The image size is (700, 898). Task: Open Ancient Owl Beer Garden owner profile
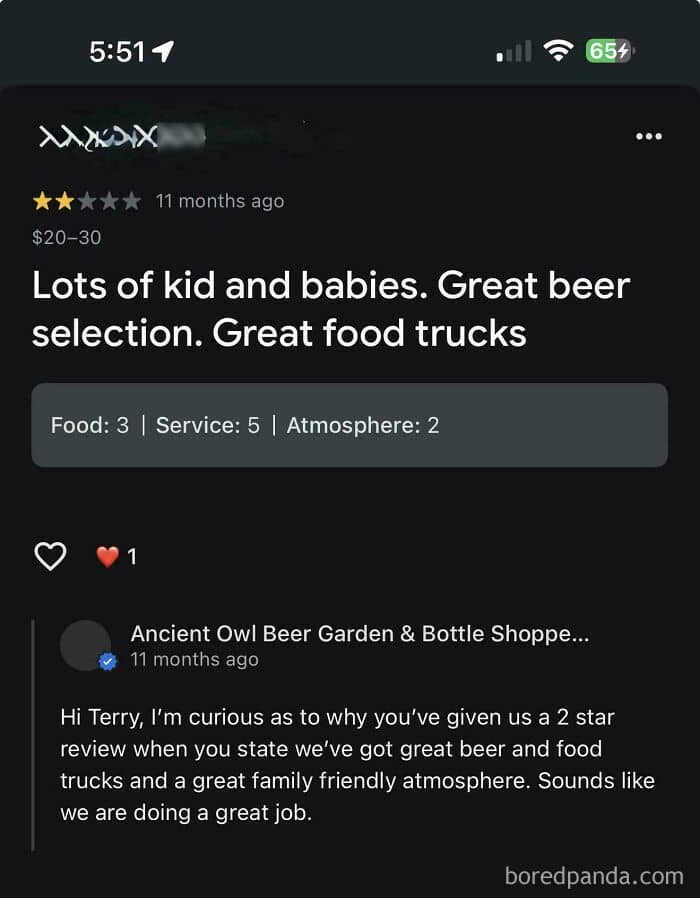(359, 634)
